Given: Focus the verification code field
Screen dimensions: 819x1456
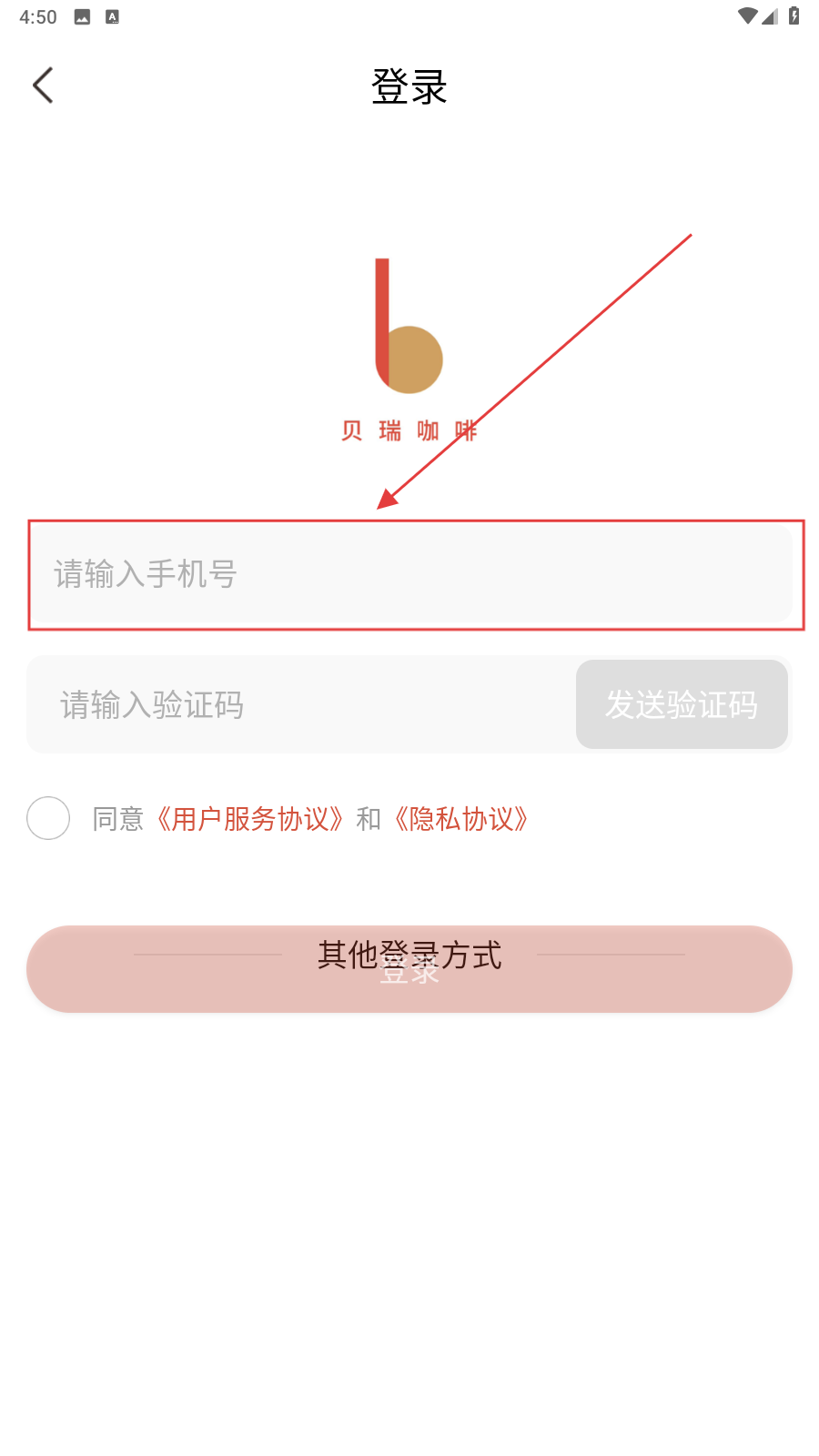Looking at the screenshot, I should click(x=300, y=705).
